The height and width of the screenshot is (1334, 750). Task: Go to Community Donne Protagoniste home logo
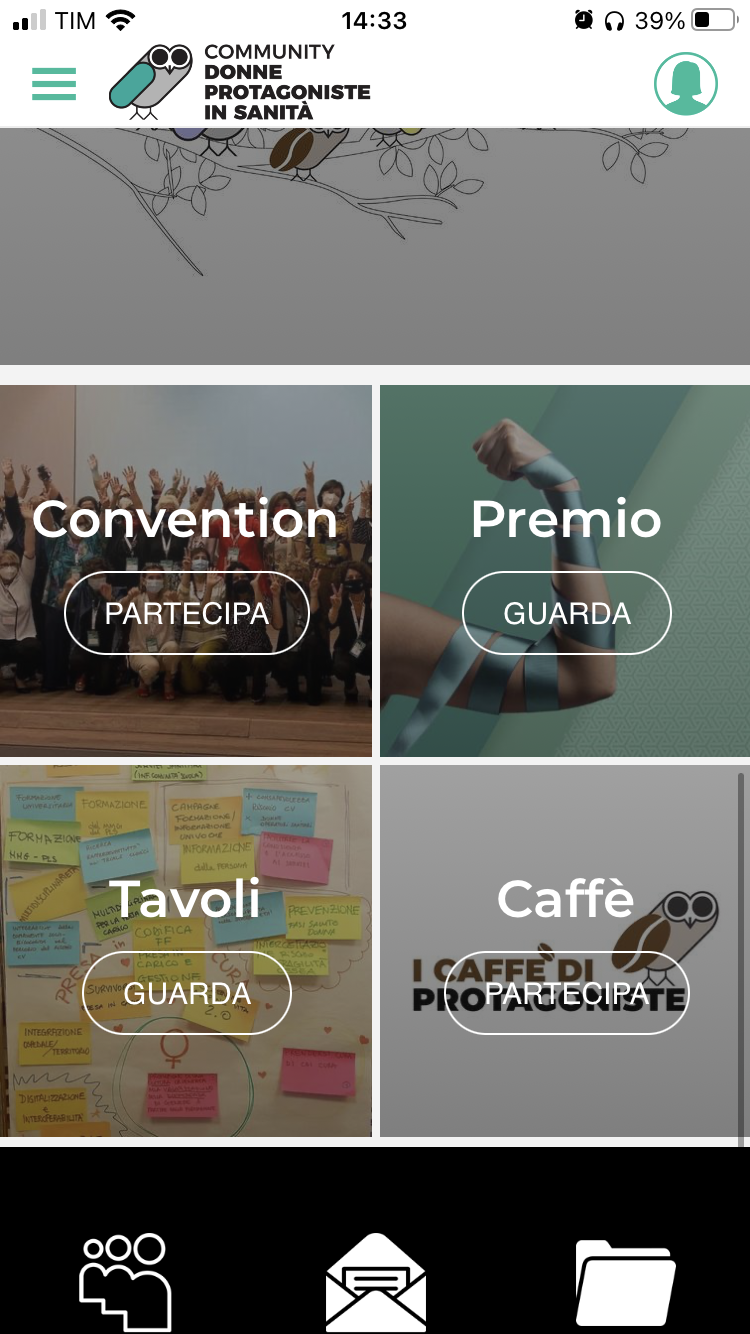(240, 84)
